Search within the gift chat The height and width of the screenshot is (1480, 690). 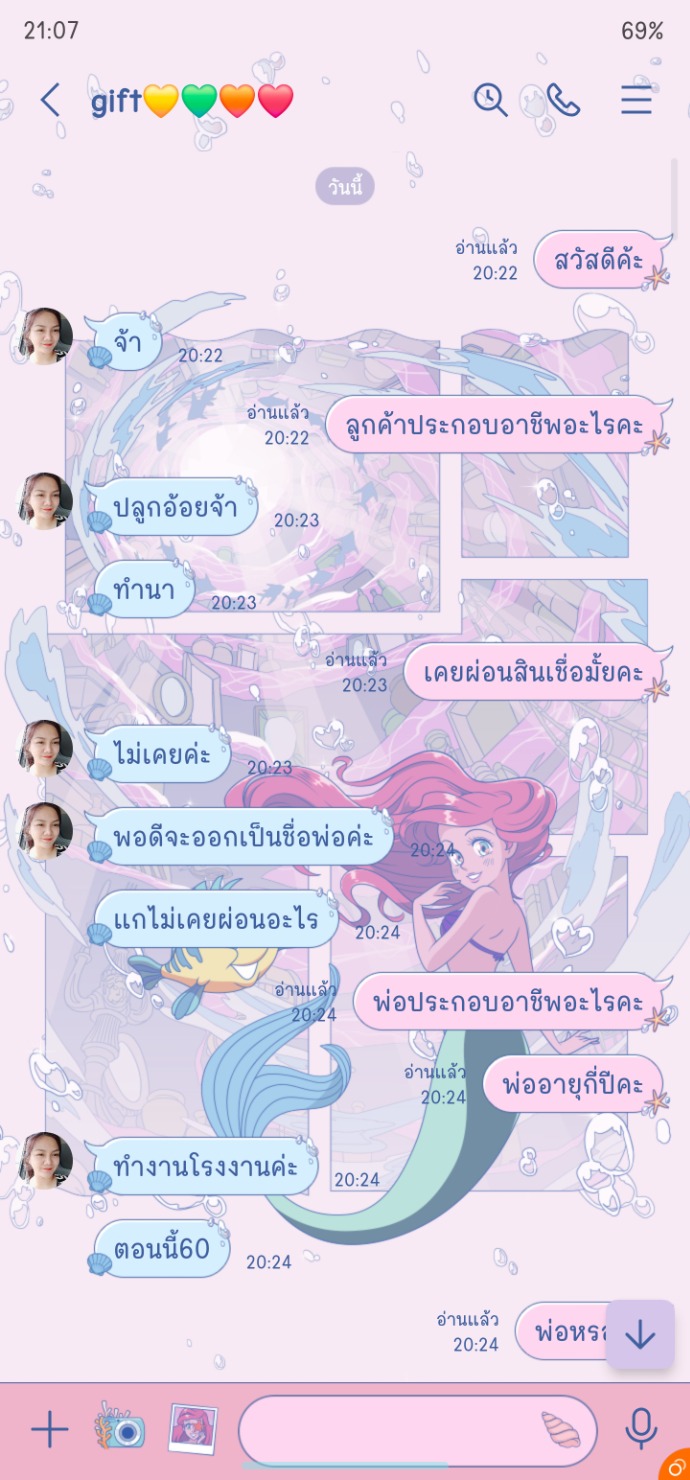tap(490, 99)
